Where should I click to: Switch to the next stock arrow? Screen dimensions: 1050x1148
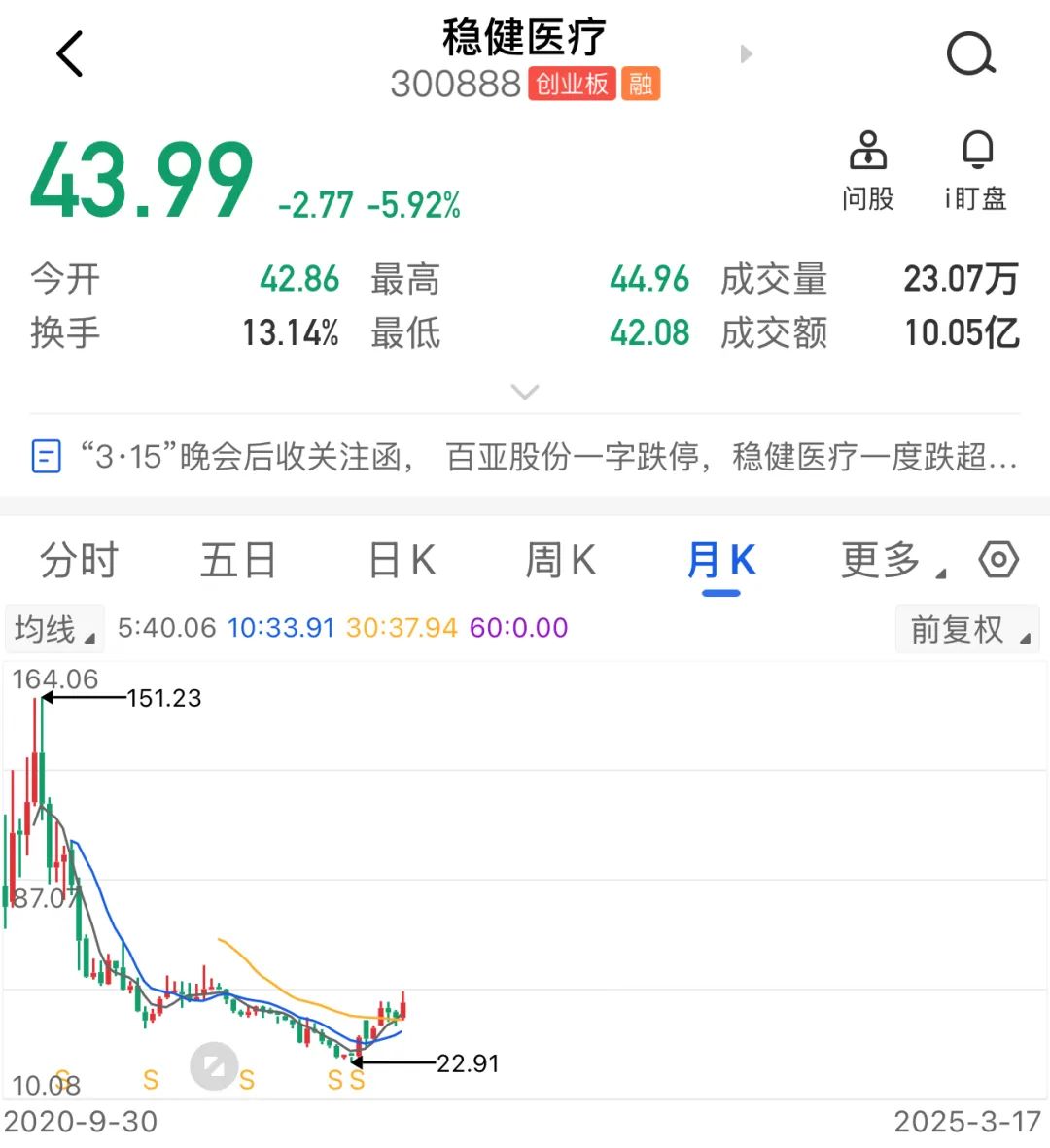pyautogui.click(x=746, y=54)
